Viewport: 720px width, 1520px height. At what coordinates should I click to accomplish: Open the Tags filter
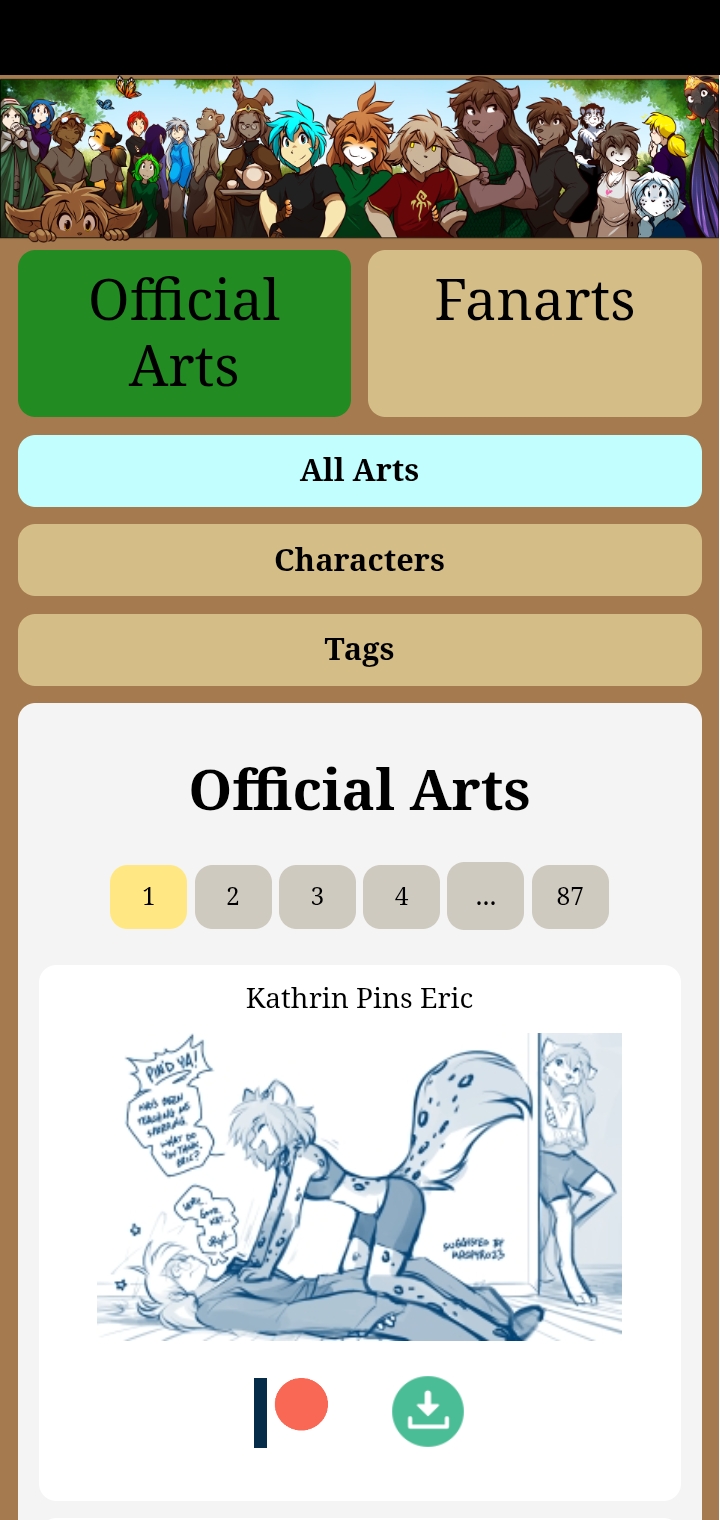(x=360, y=650)
